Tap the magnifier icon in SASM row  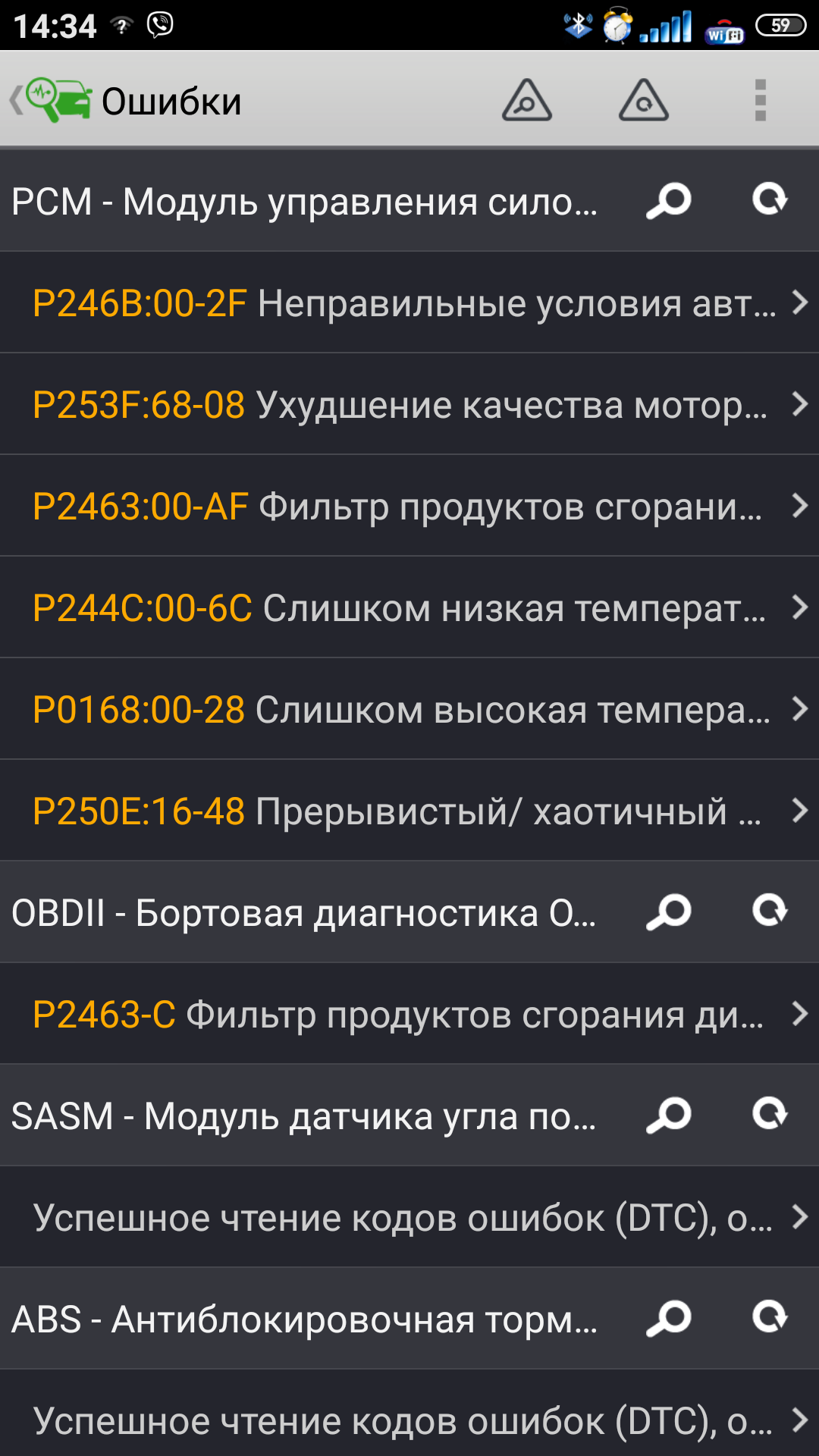click(669, 1115)
